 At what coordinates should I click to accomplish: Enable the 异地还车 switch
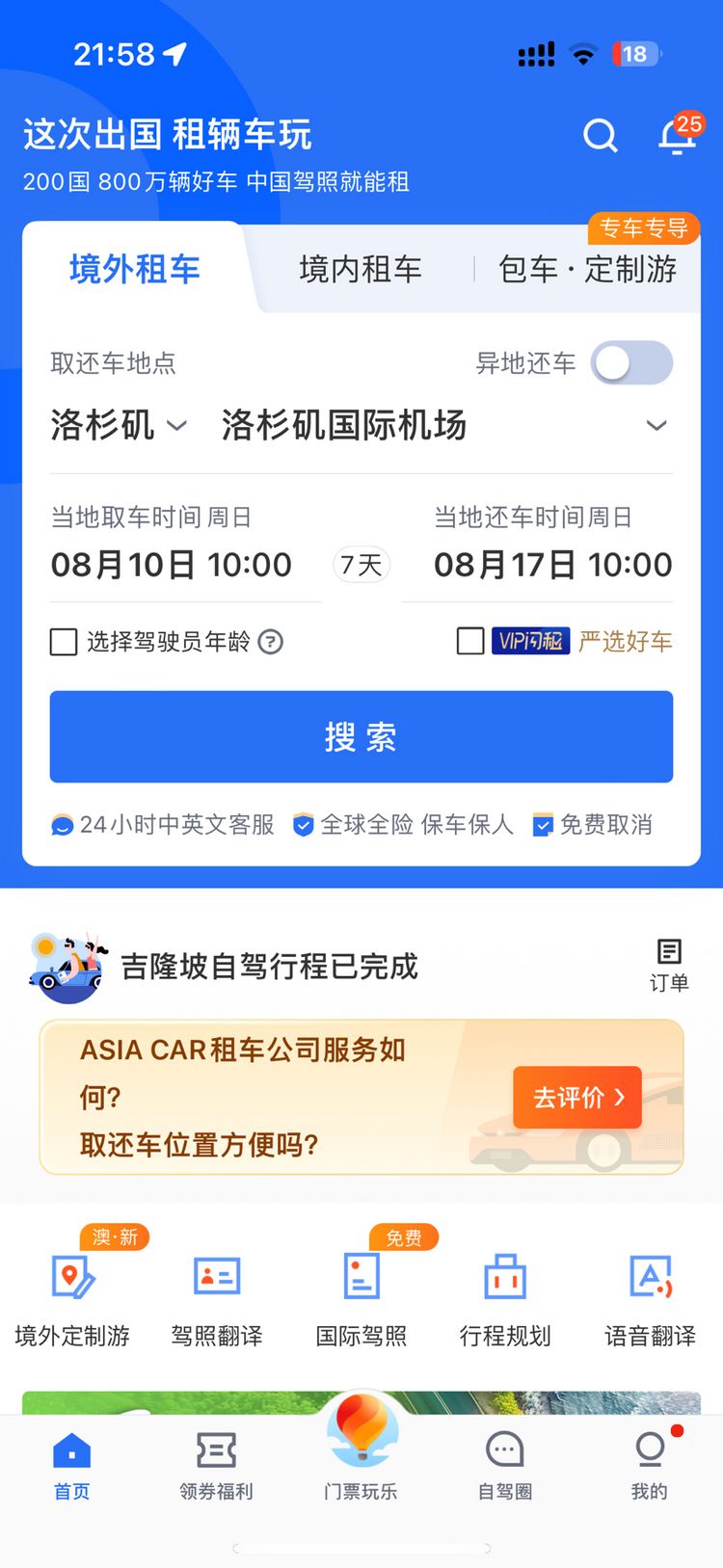tap(631, 363)
